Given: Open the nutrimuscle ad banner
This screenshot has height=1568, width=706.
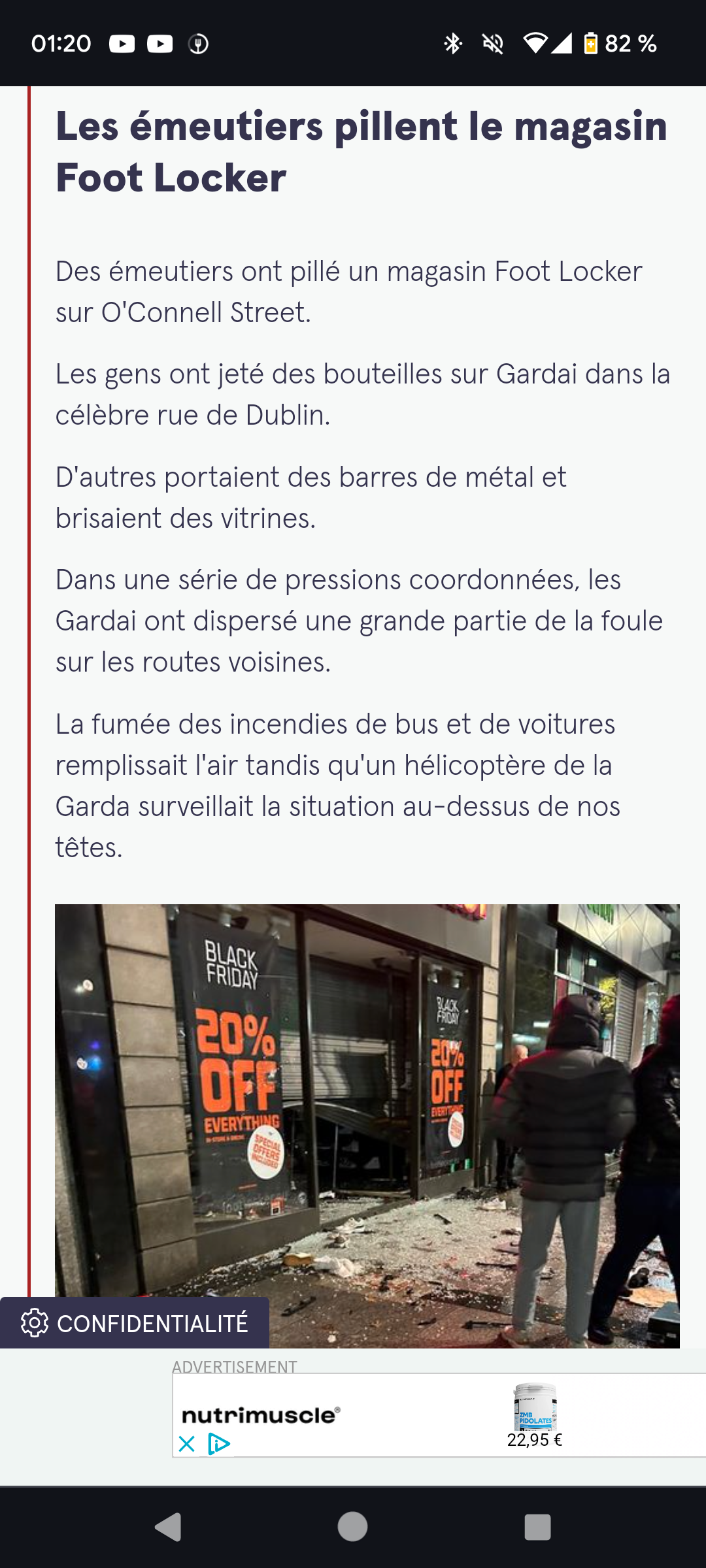Looking at the screenshot, I should coord(439,1415).
